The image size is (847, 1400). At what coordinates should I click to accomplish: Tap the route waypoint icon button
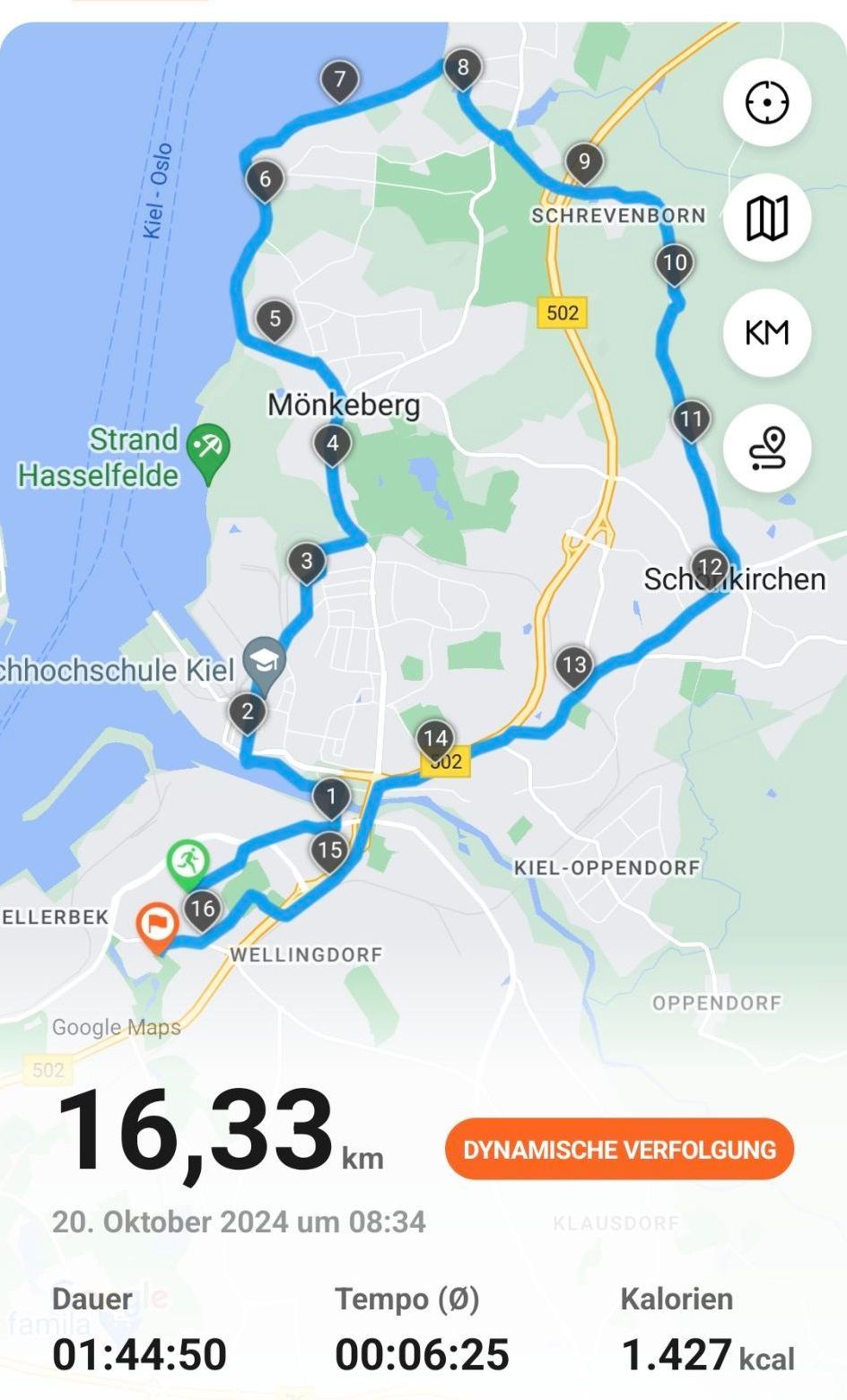tap(767, 448)
